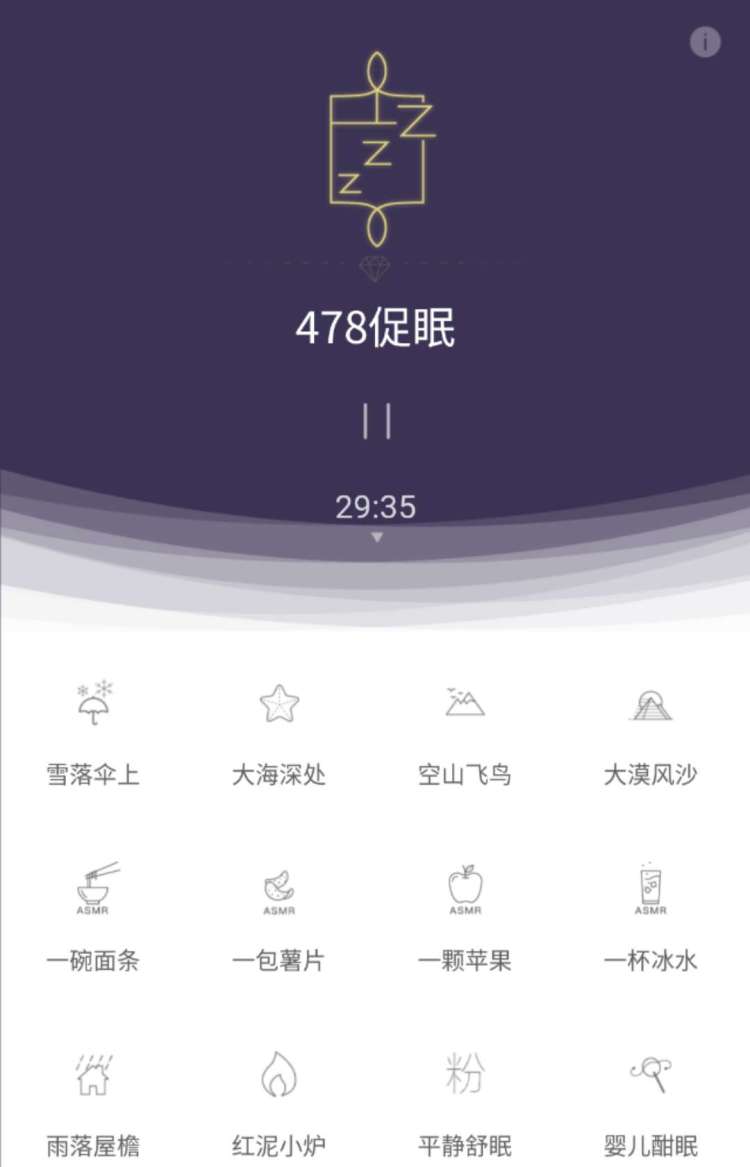Play the 一碗面条 ASMR sound
Screen dimensions: 750x1167
(94, 914)
